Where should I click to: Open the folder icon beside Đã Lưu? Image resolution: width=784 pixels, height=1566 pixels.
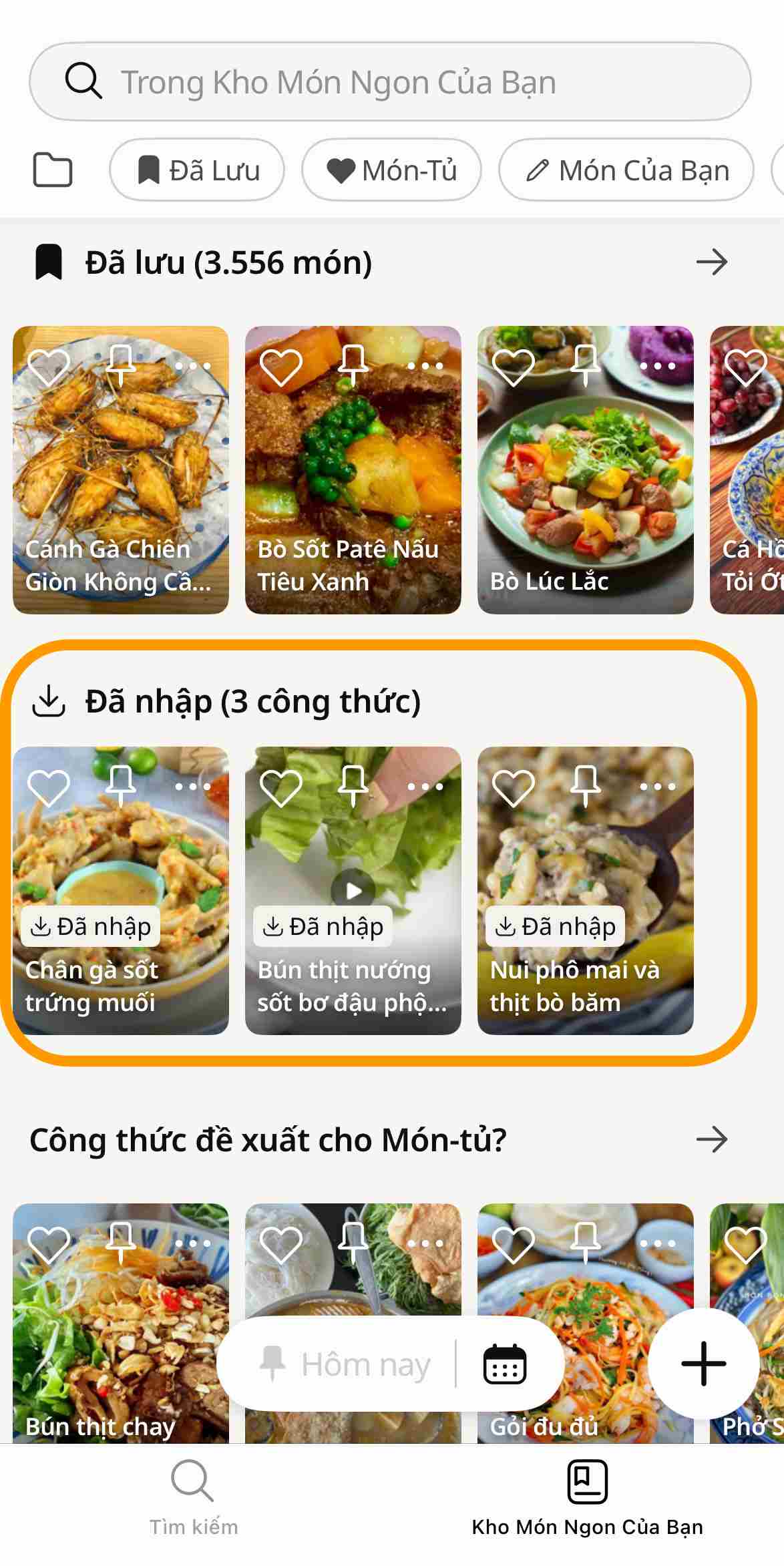pyautogui.click(x=53, y=170)
